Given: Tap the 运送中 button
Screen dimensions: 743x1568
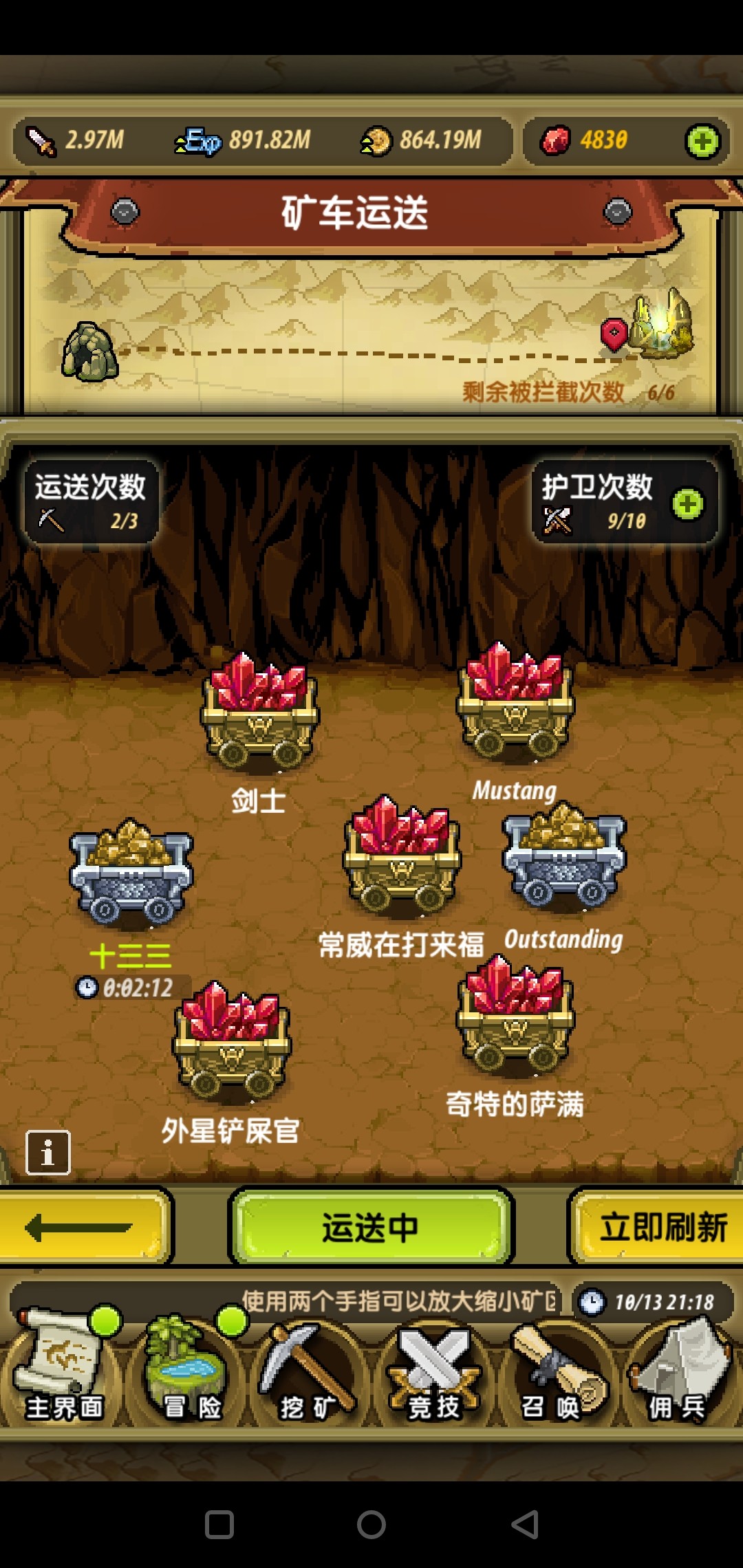Looking at the screenshot, I should coord(371,1228).
